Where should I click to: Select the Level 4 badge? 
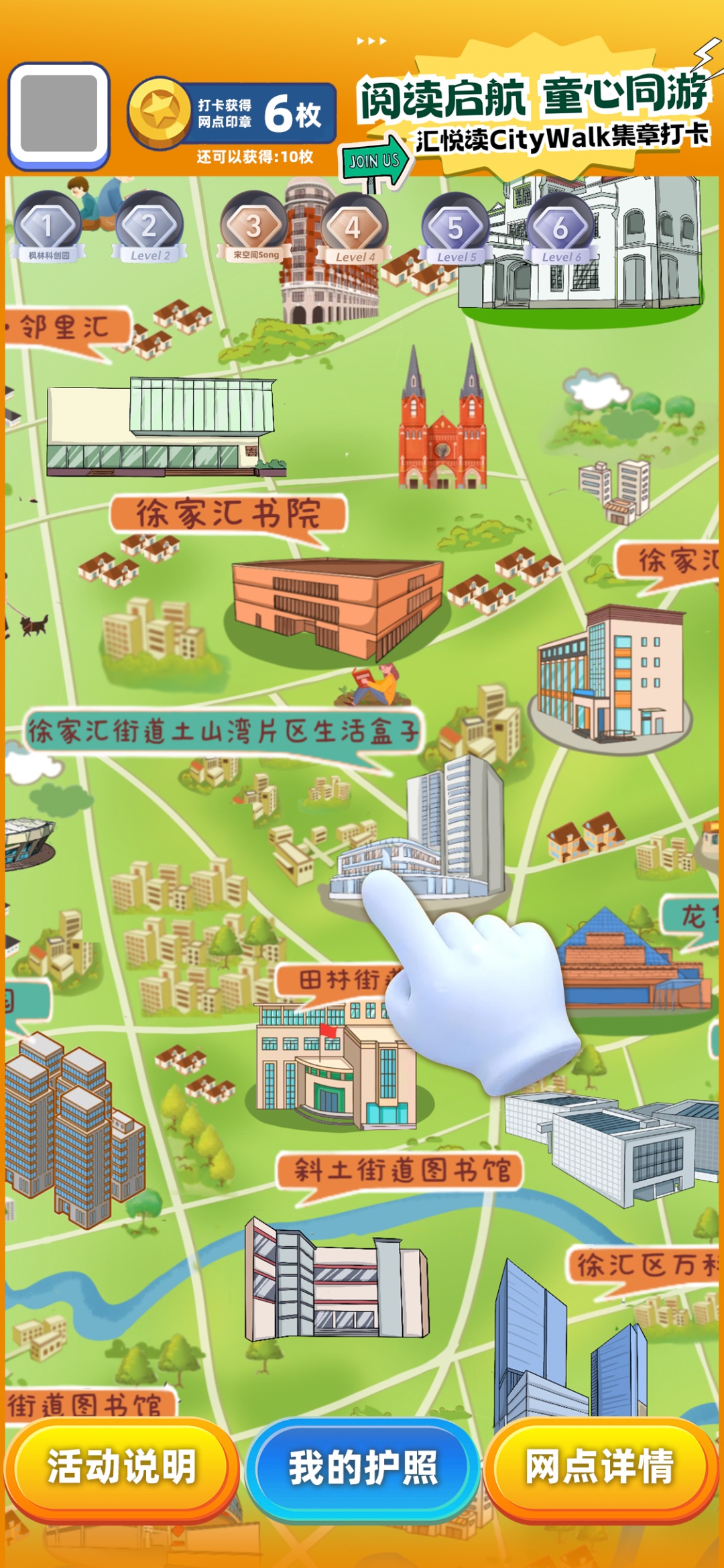click(354, 229)
